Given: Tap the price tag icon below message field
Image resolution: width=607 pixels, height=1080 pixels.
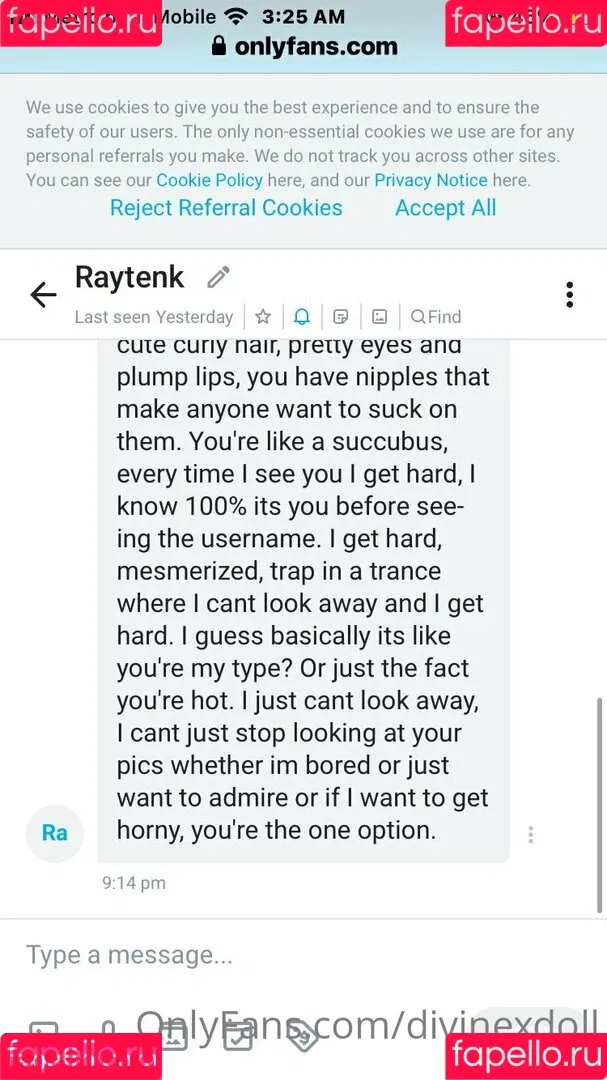Looking at the screenshot, I should coord(303,1037).
